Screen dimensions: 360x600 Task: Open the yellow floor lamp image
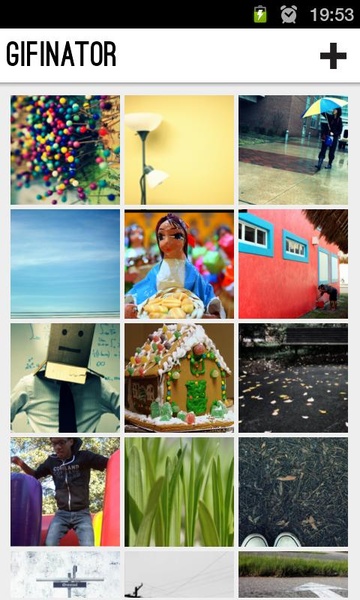(179, 150)
